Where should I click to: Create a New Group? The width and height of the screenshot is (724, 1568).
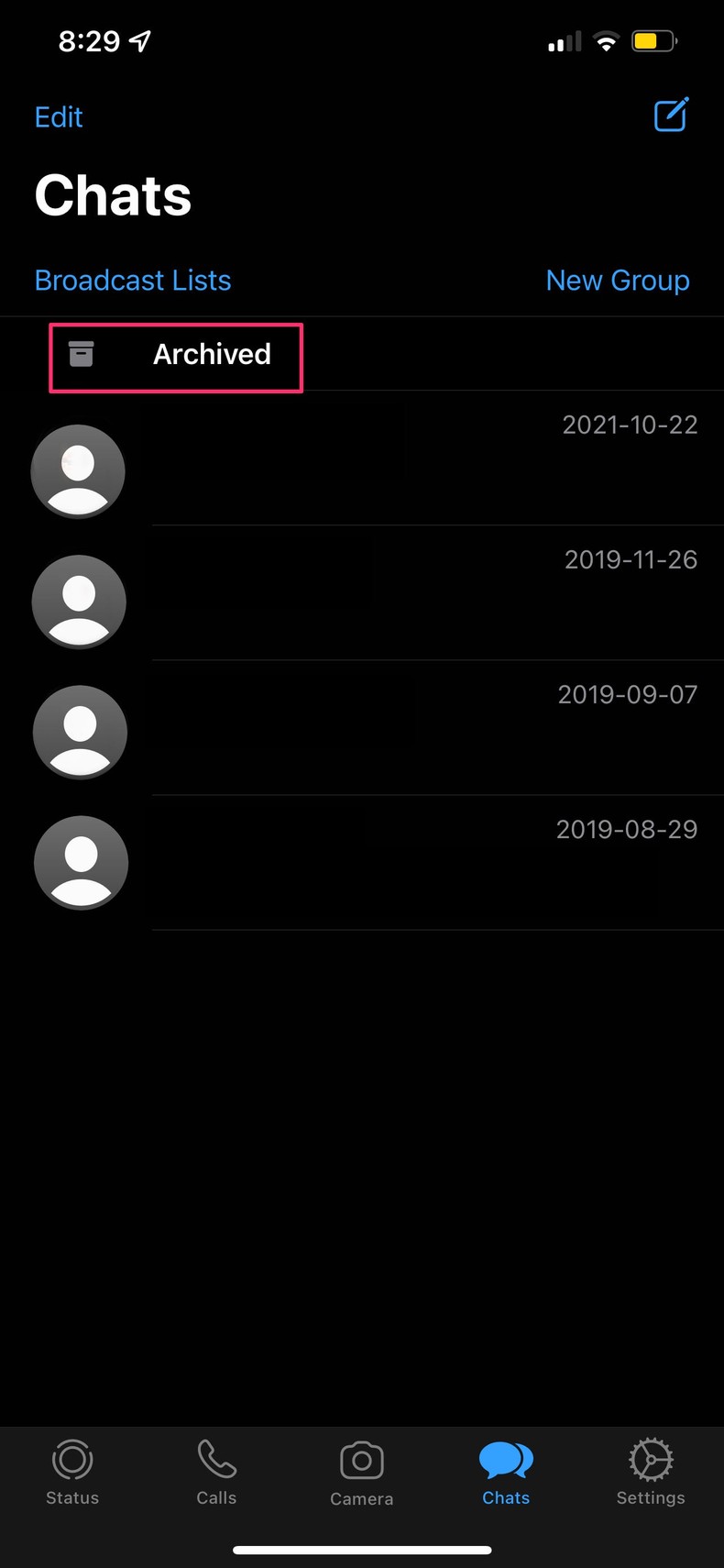pyautogui.click(x=617, y=280)
